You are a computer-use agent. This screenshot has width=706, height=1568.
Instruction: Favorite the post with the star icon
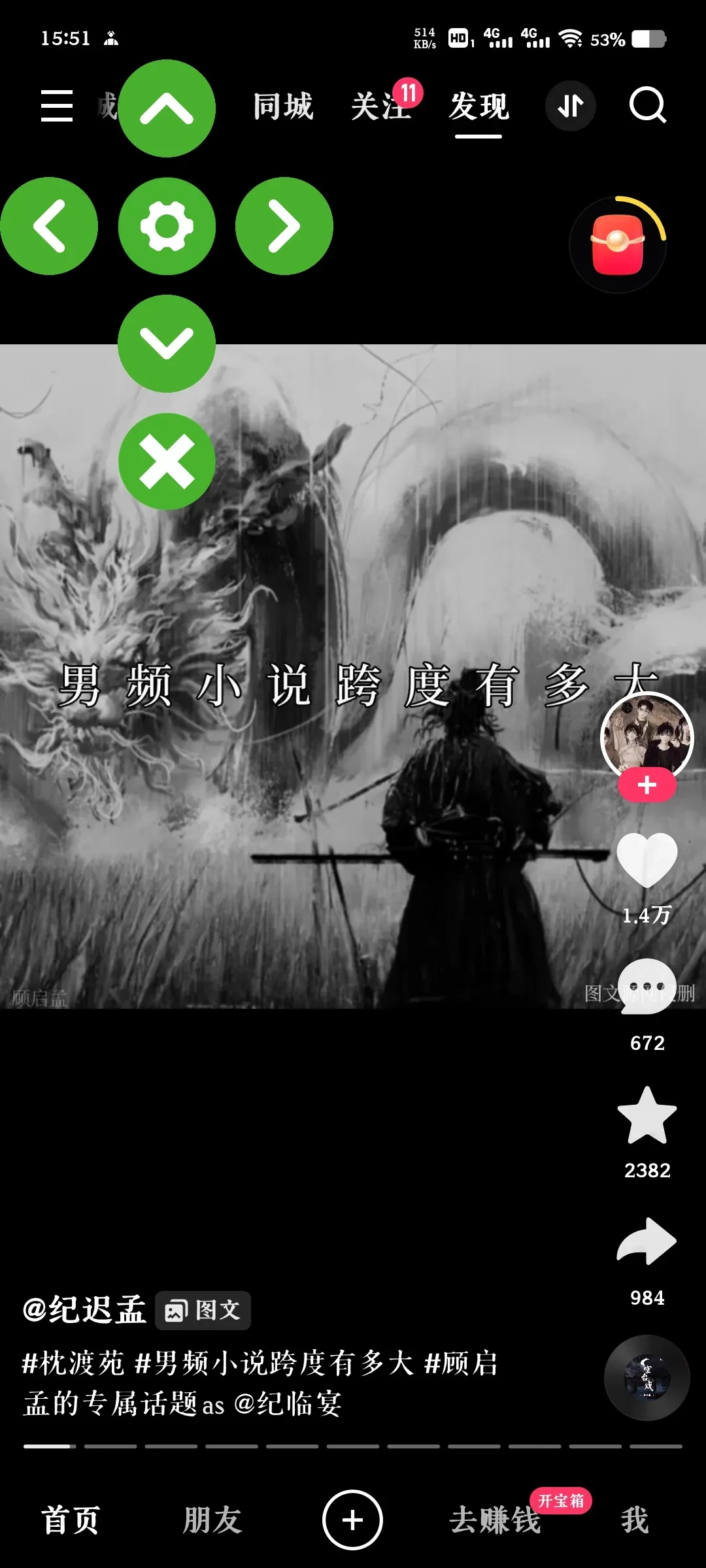click(x=647, y=1116)
